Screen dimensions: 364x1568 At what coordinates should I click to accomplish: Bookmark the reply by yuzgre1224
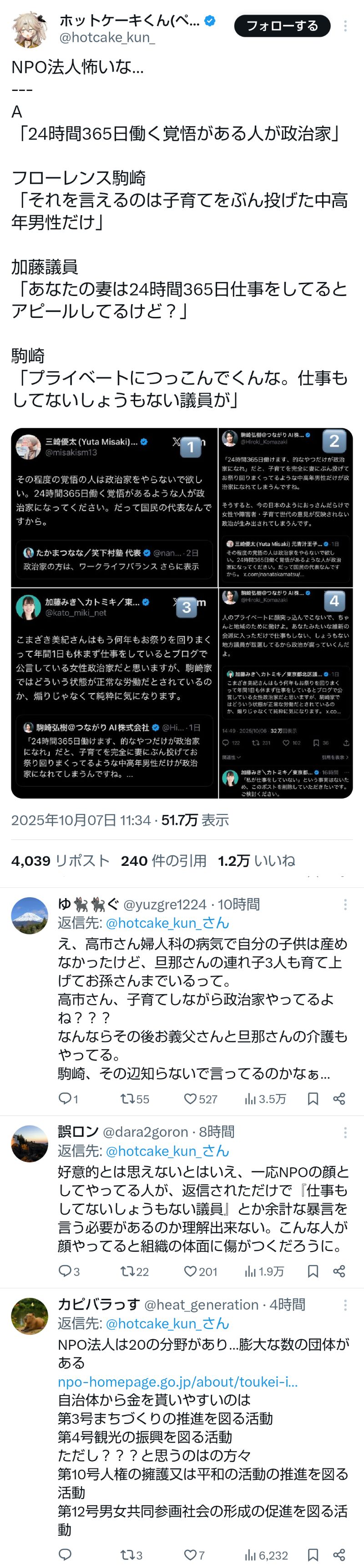tap(312, 1099)
